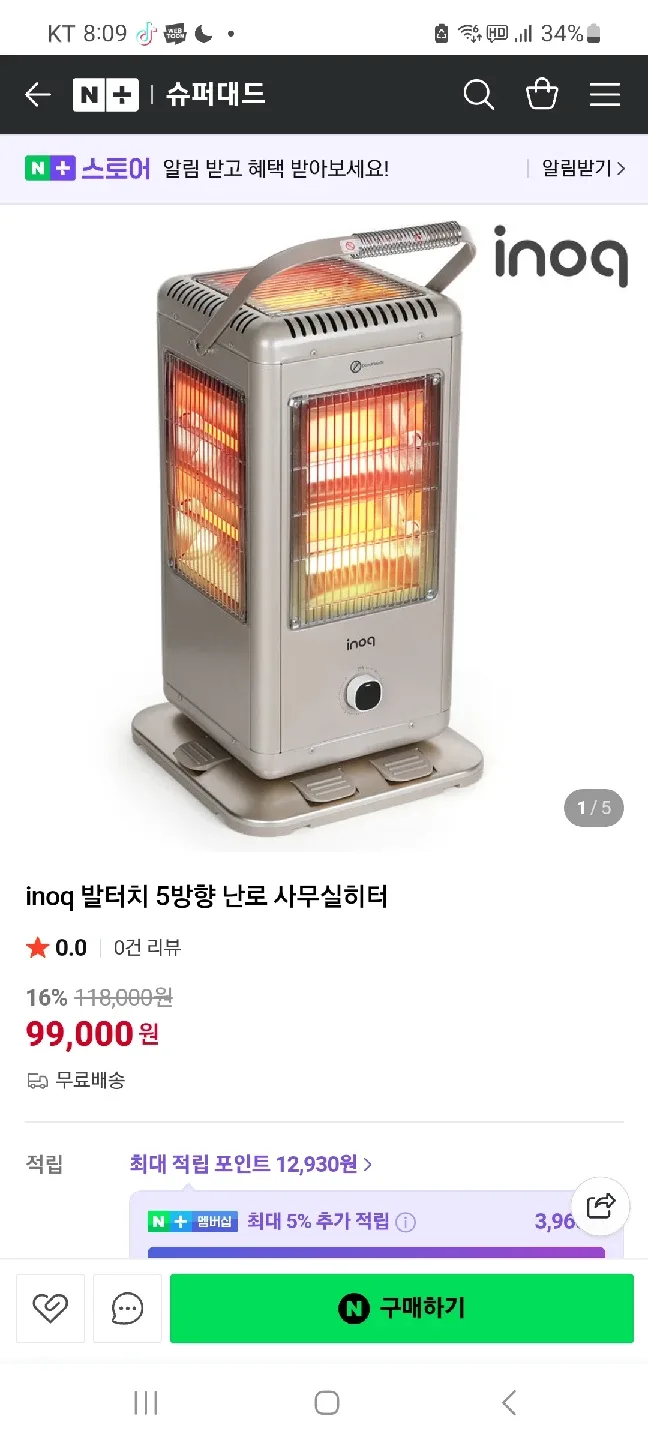Open the search magnifier icon

[x=478, y=95]
